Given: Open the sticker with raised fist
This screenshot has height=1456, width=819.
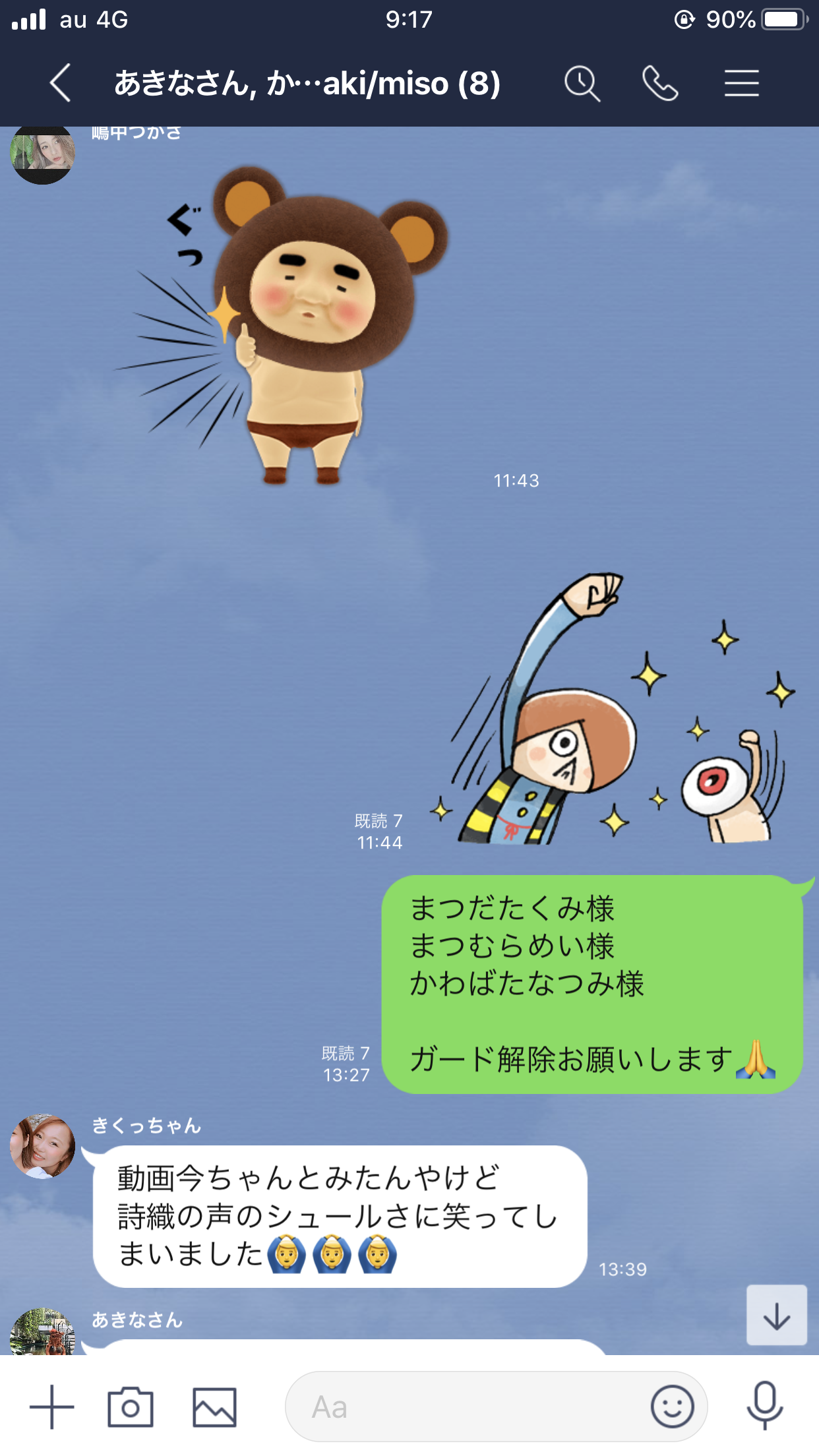Looking at the screenshot, I should tap(613, 712).
